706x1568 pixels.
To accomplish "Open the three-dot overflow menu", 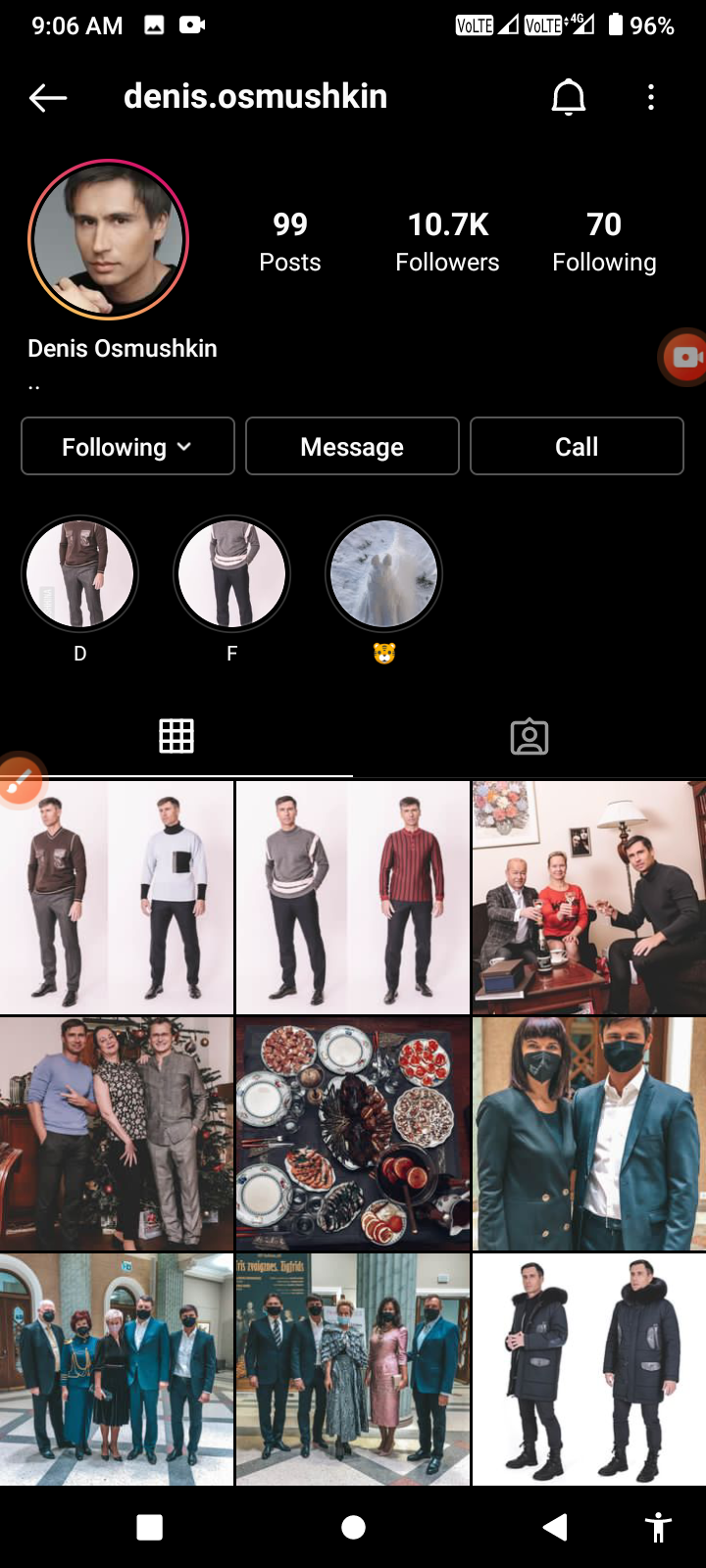I will pyautogui.click(x=651, y=97).
